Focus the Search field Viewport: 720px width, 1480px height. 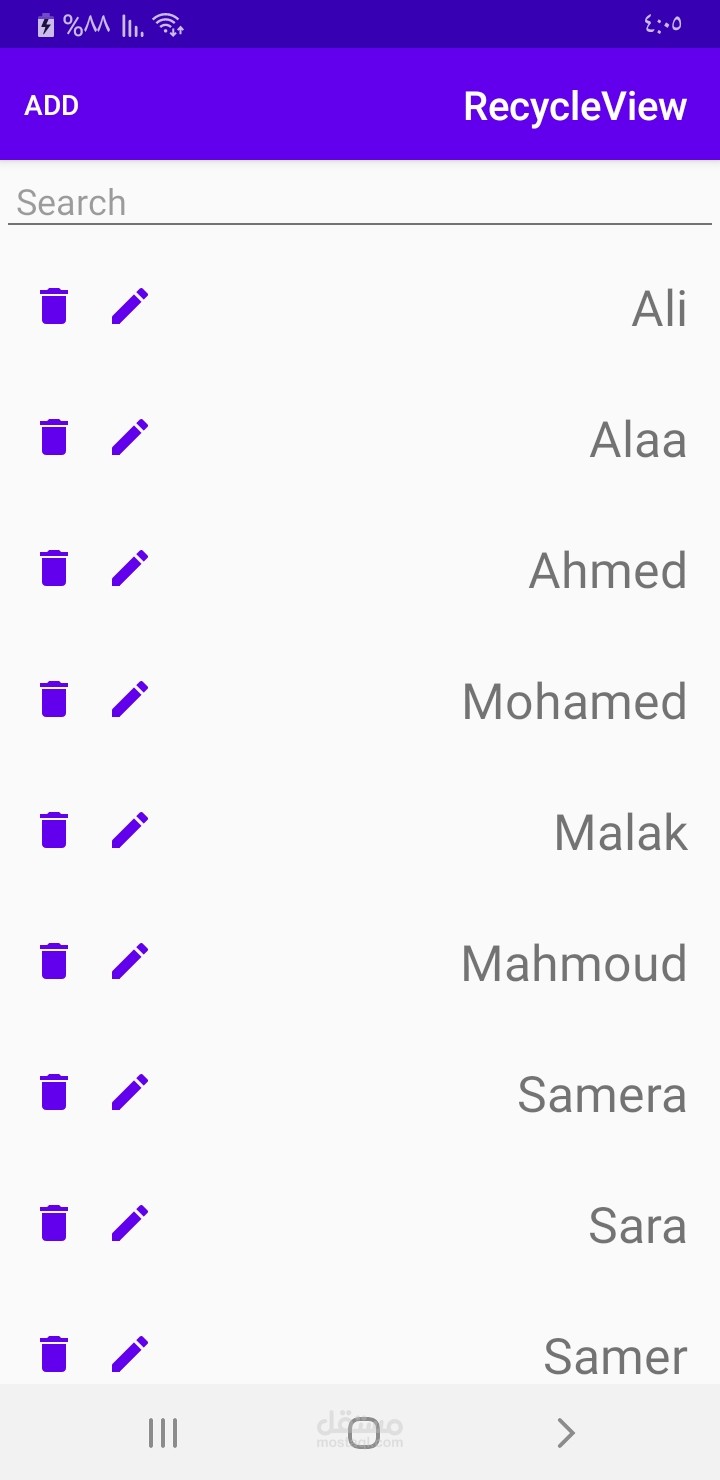[x=360, y=203]
